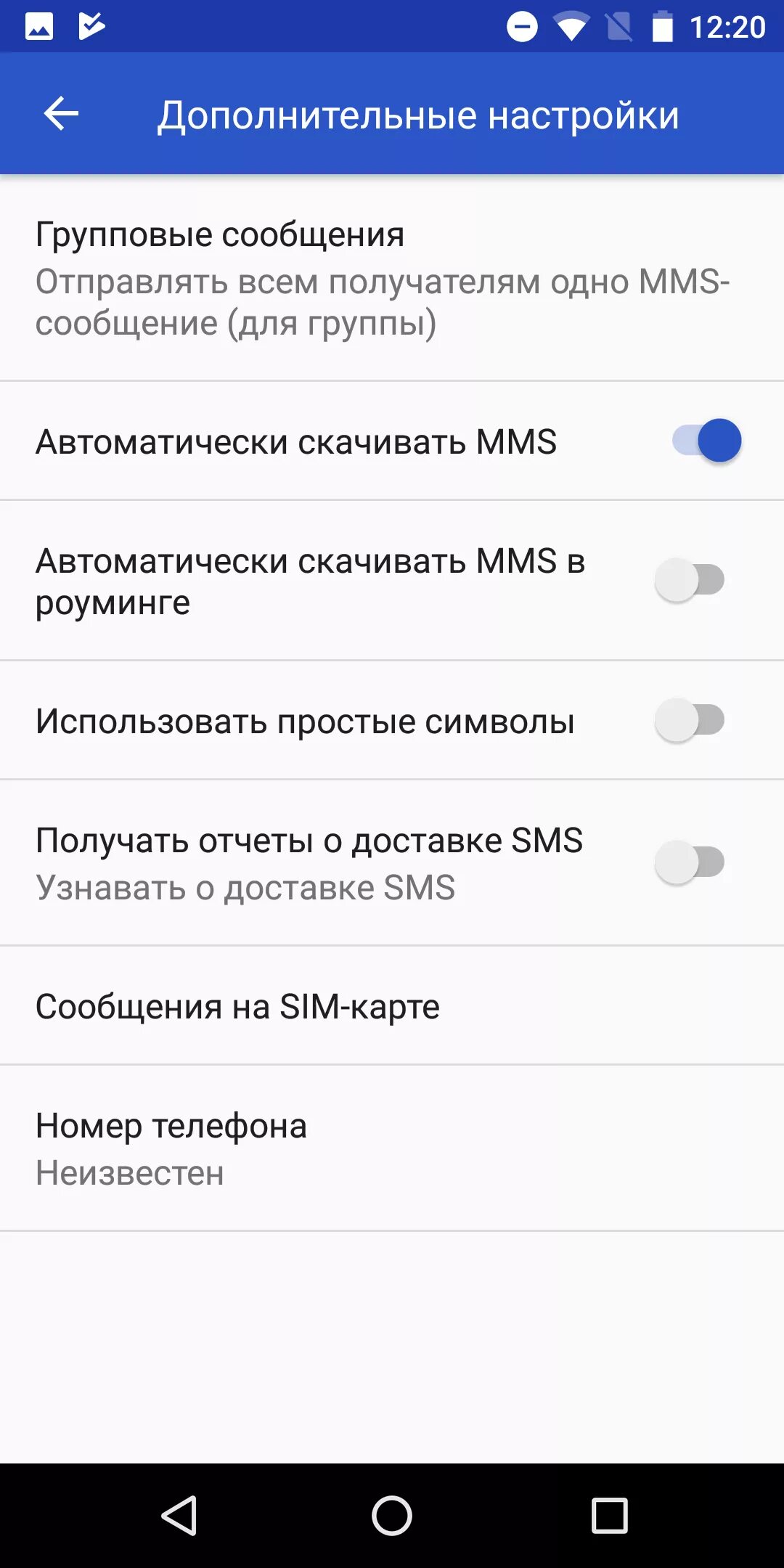Go back from Дополнительные настройки
This screenshot has width=784, height=1568.
pos(61,114)
